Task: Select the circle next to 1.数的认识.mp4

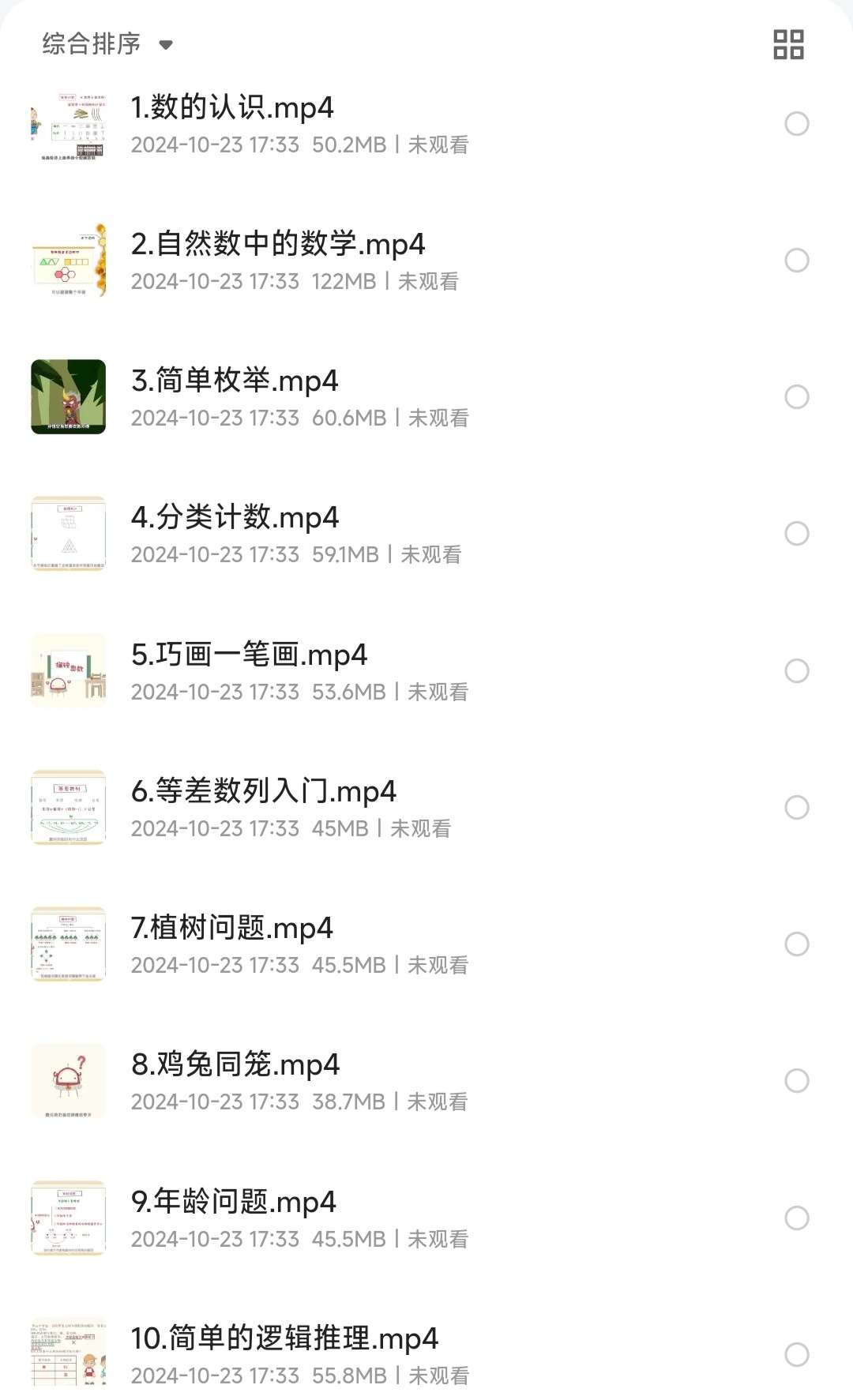Action: click(799, 122)
